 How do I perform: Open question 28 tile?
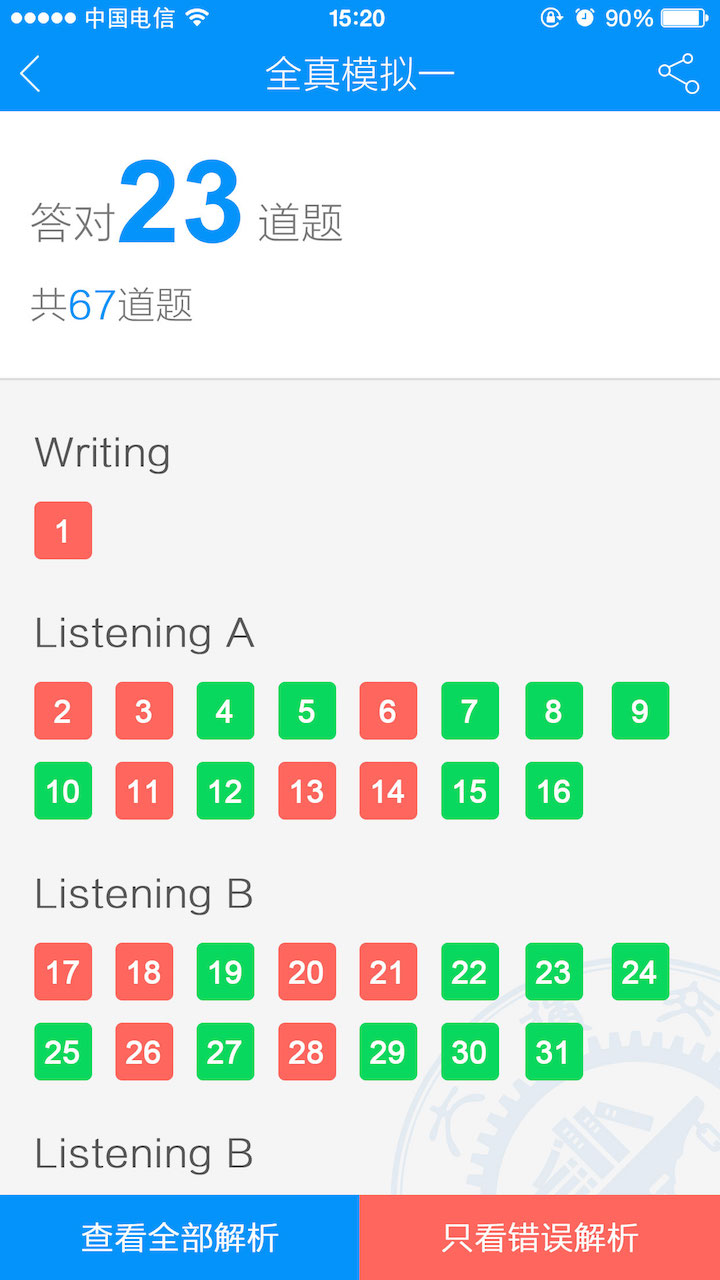point(307,1052)
